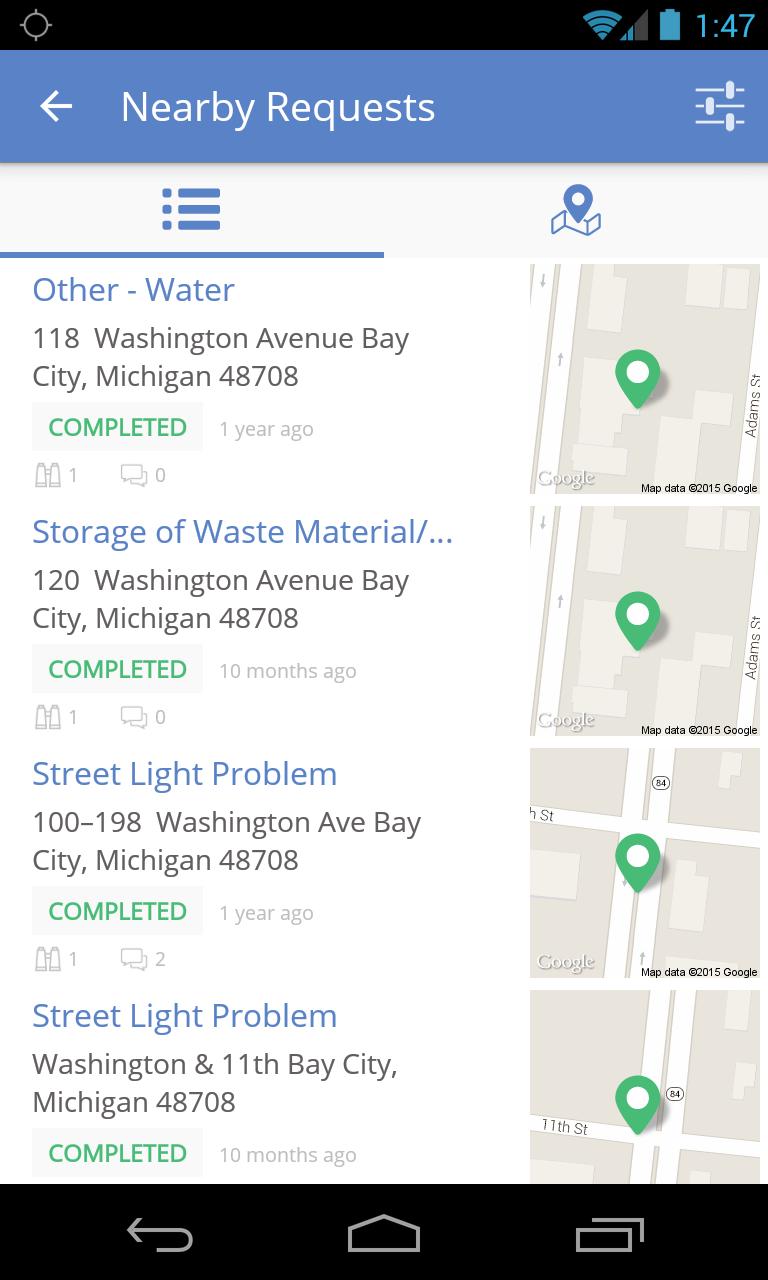
Task: Select the list view tab
Action: (x=192, y=210)
